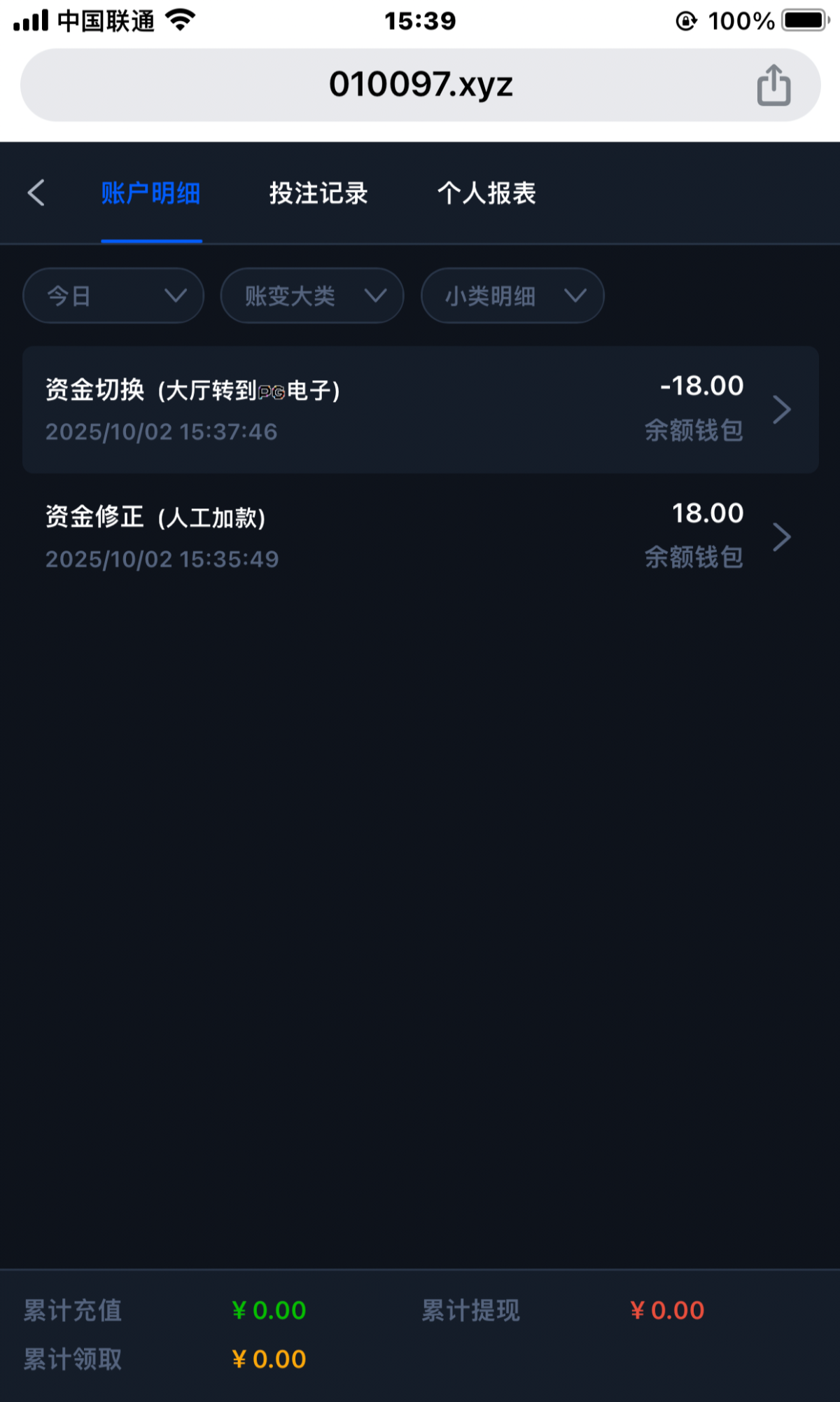Open the 资金切换 -18.00 transaction
Screen dimensions: 840x1402
point(420,410)
